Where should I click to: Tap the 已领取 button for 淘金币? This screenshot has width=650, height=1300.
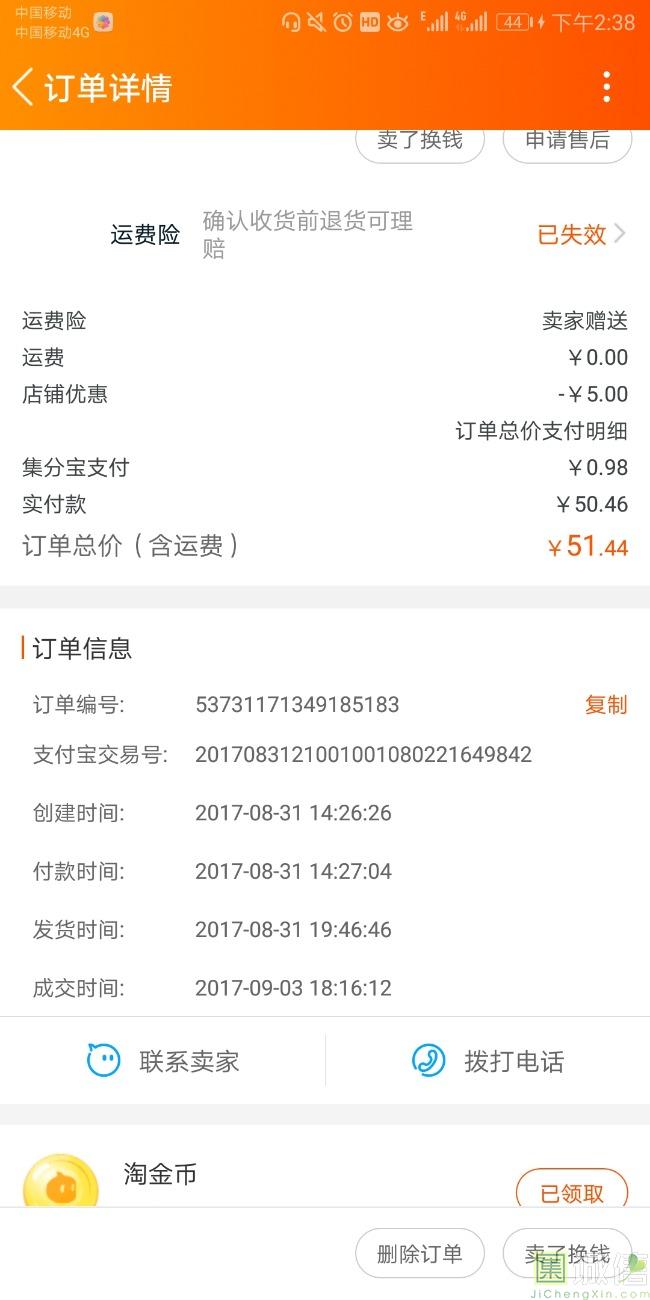click(572, 1193)
